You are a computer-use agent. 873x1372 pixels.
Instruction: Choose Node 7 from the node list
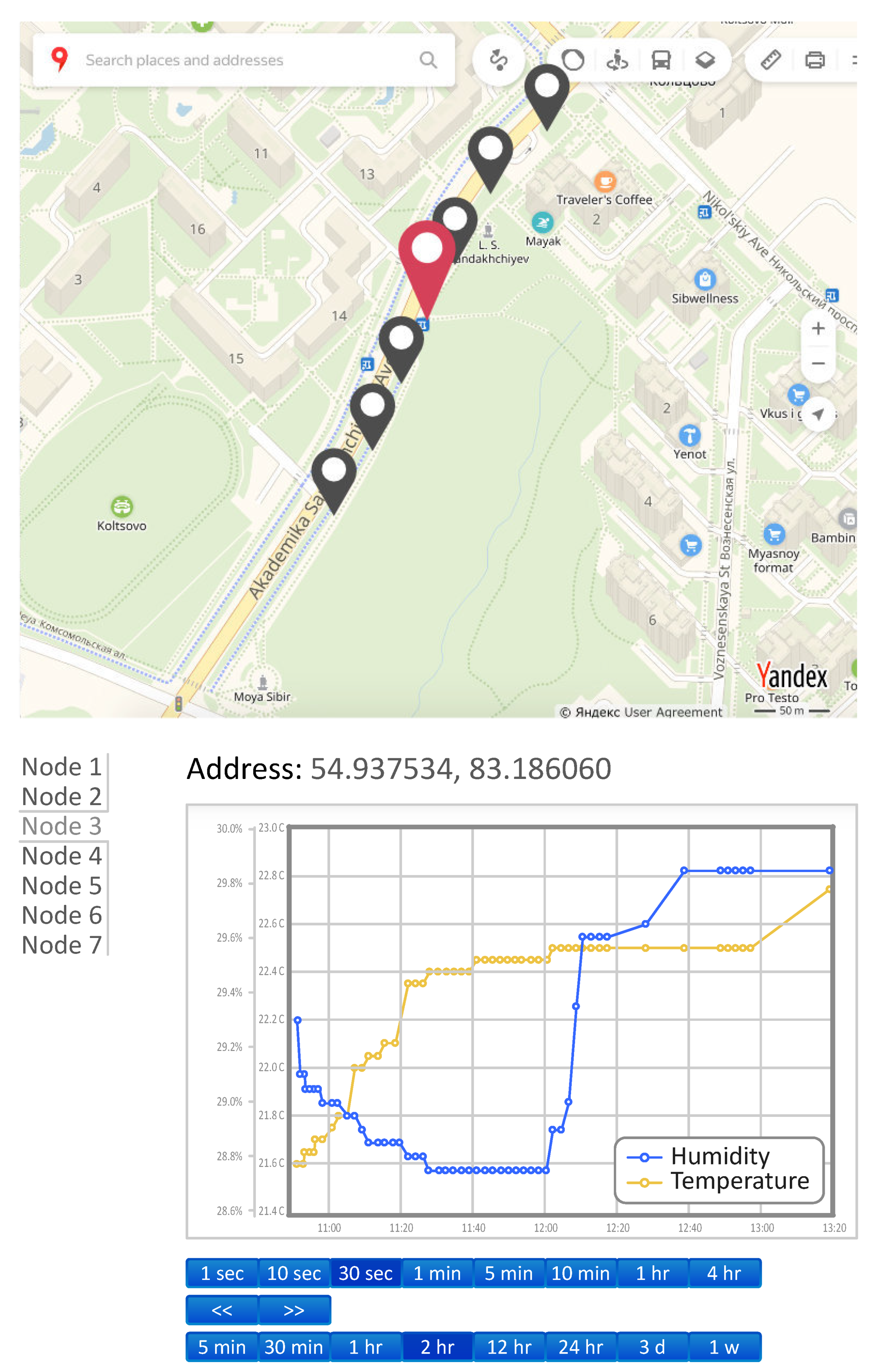pyautogui.click(x=61, y=945)
